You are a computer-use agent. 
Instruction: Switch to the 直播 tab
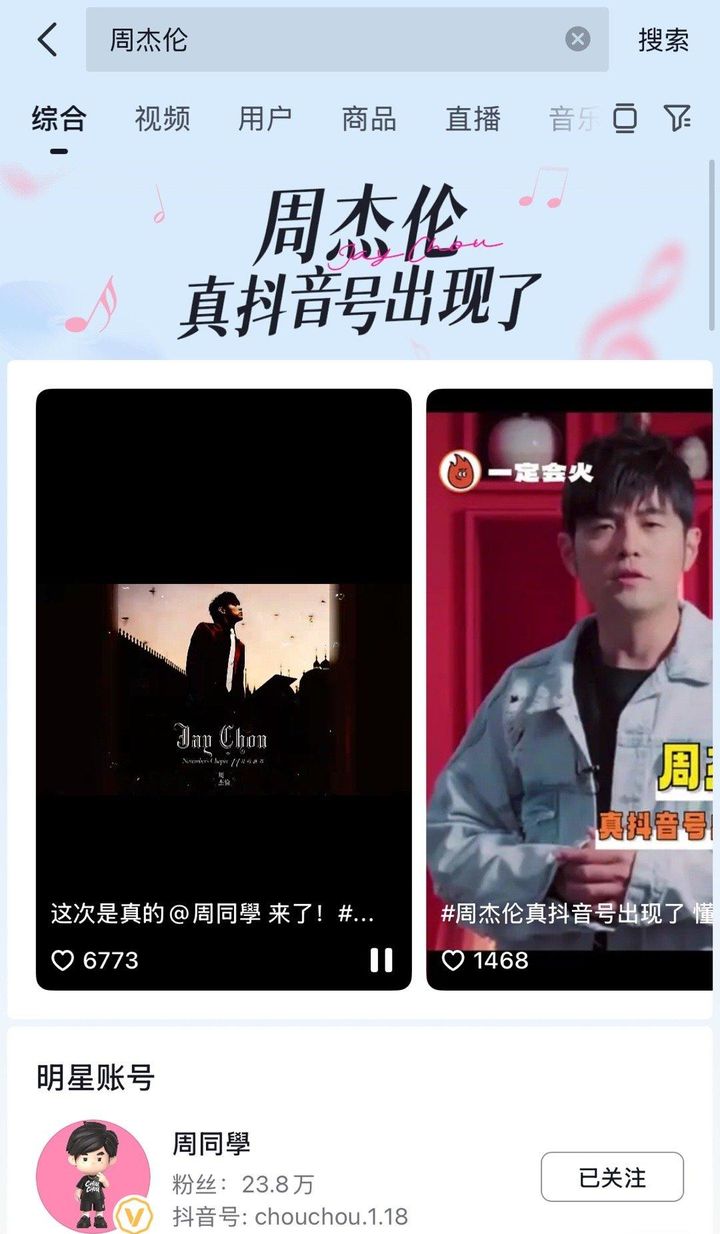point(473,119)
